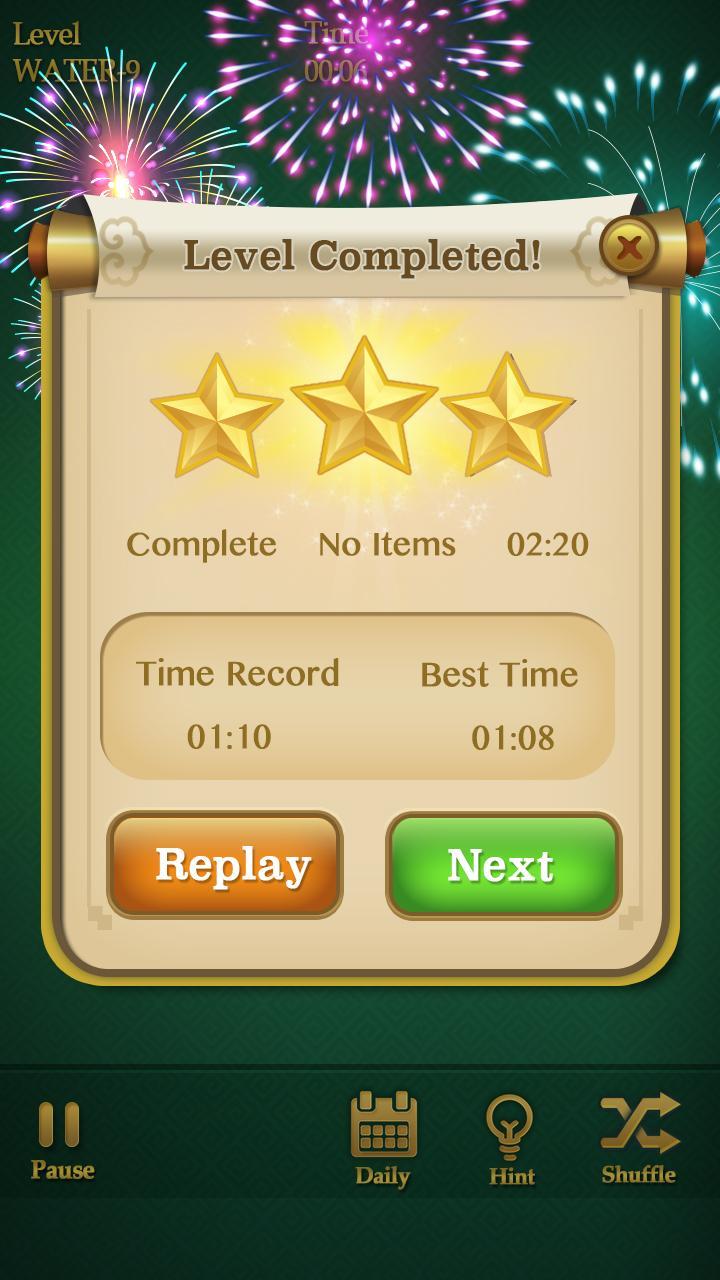Select the Time 00:06 counter
The image size is (720, 1280).
click(x=334, y=53)
